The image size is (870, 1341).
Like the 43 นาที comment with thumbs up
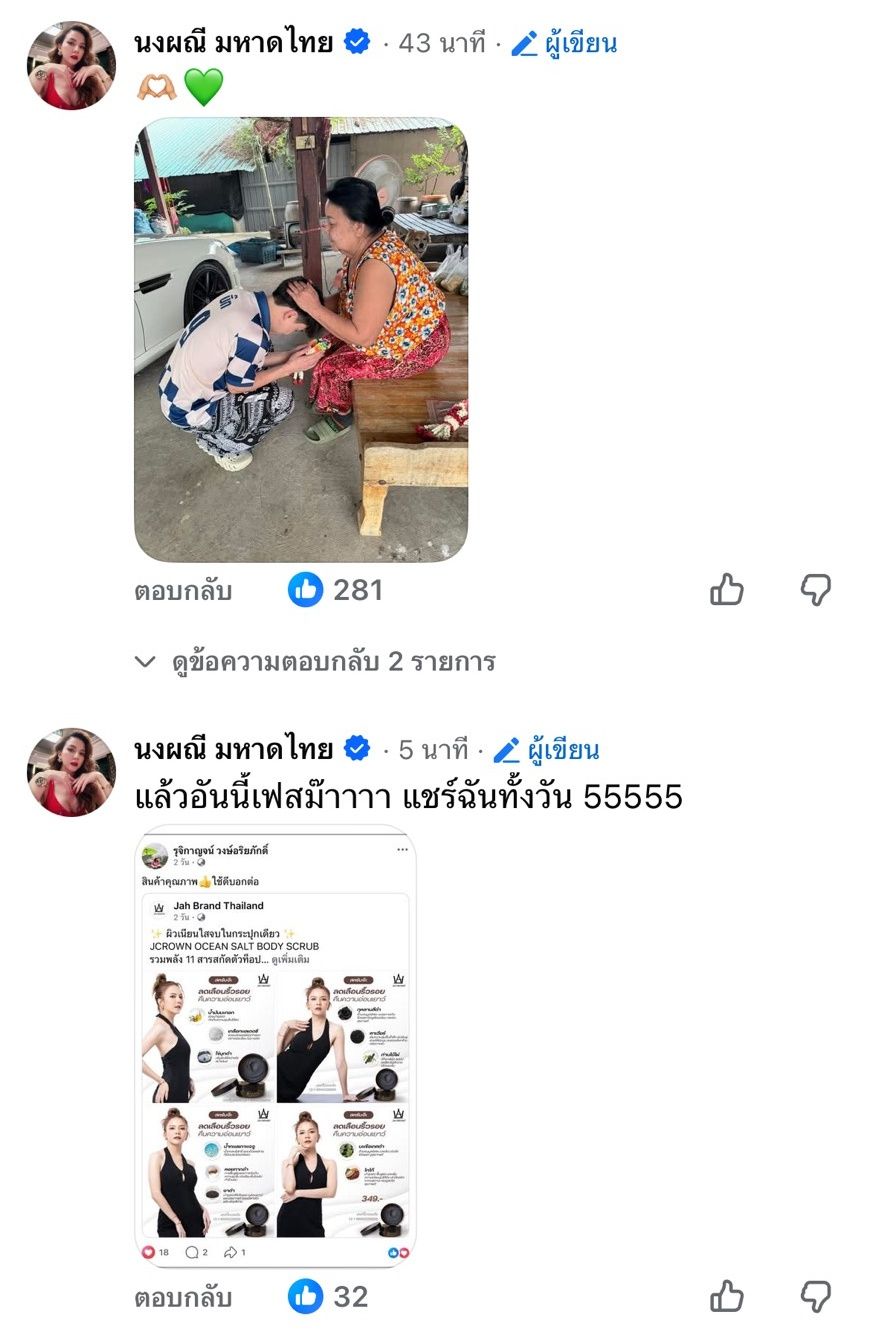[727, 590]
